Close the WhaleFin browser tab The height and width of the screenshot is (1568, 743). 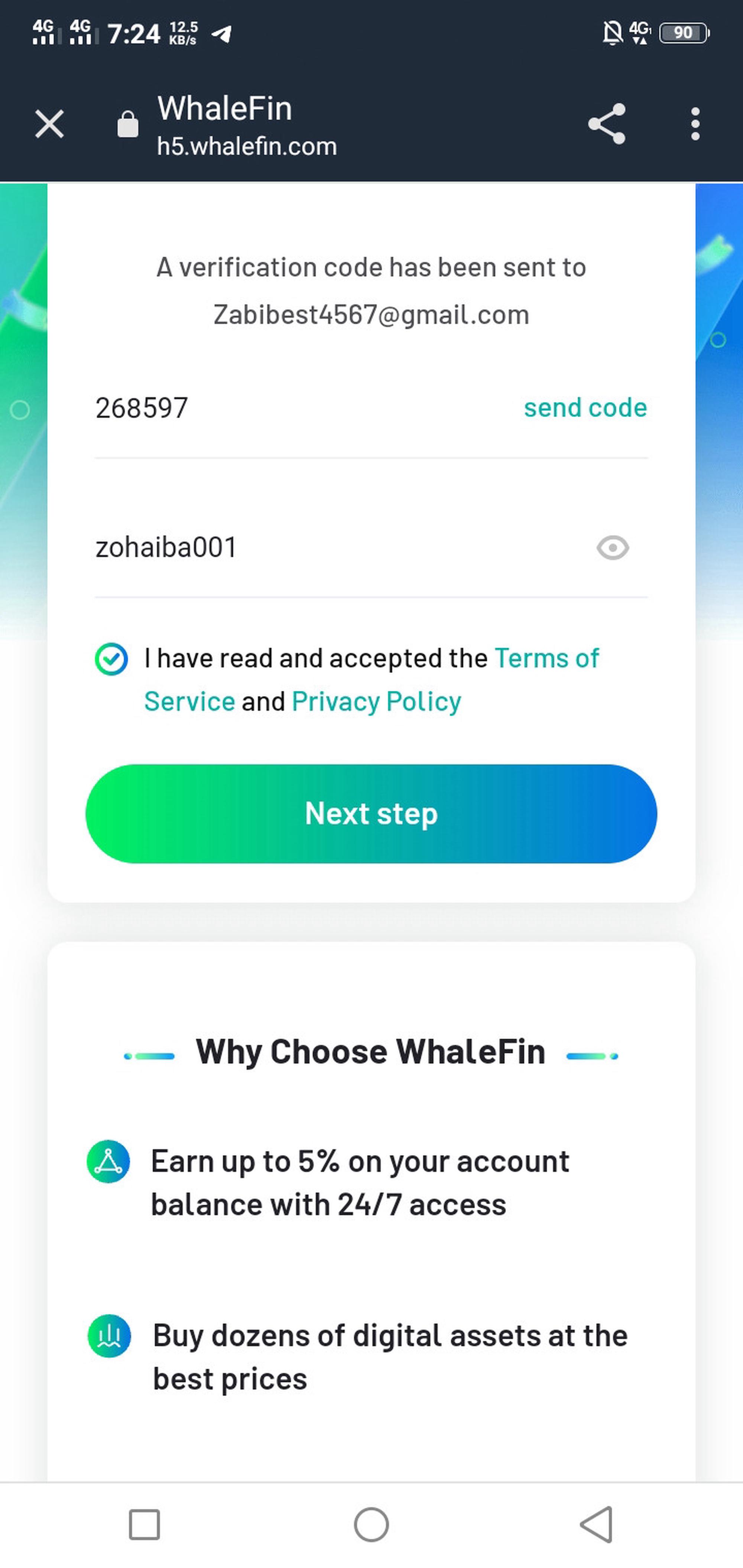coord(49,124)
